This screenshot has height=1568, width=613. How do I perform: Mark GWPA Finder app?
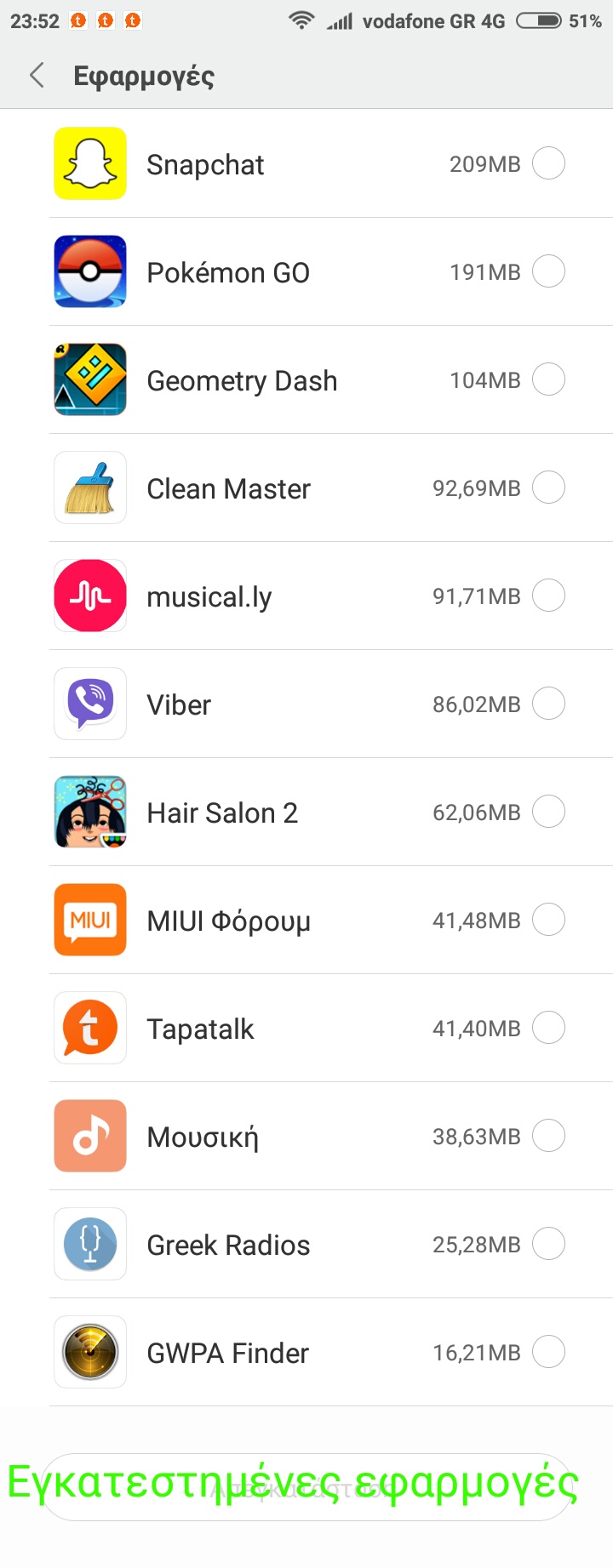548,1352
